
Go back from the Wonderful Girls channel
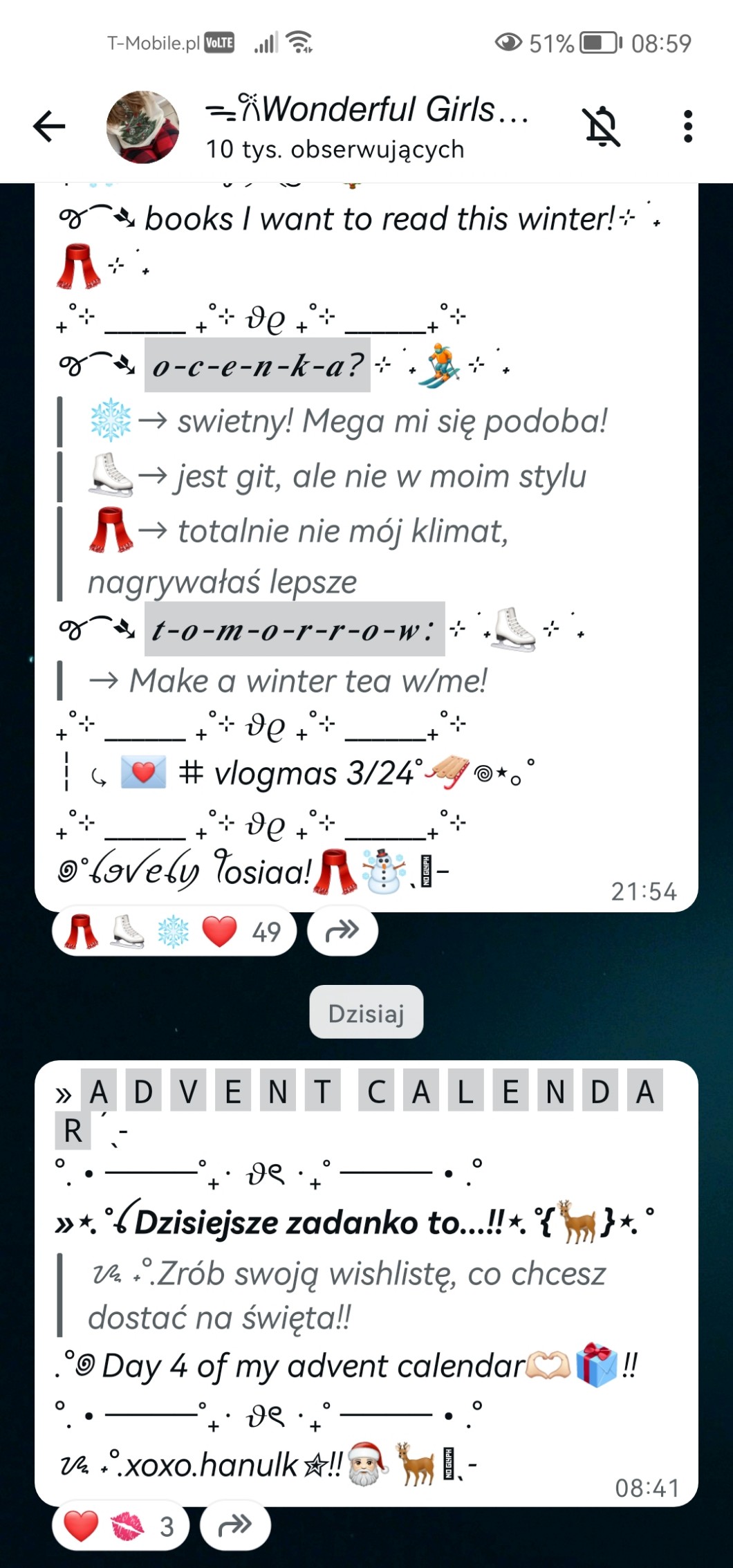tap(49, 127)
